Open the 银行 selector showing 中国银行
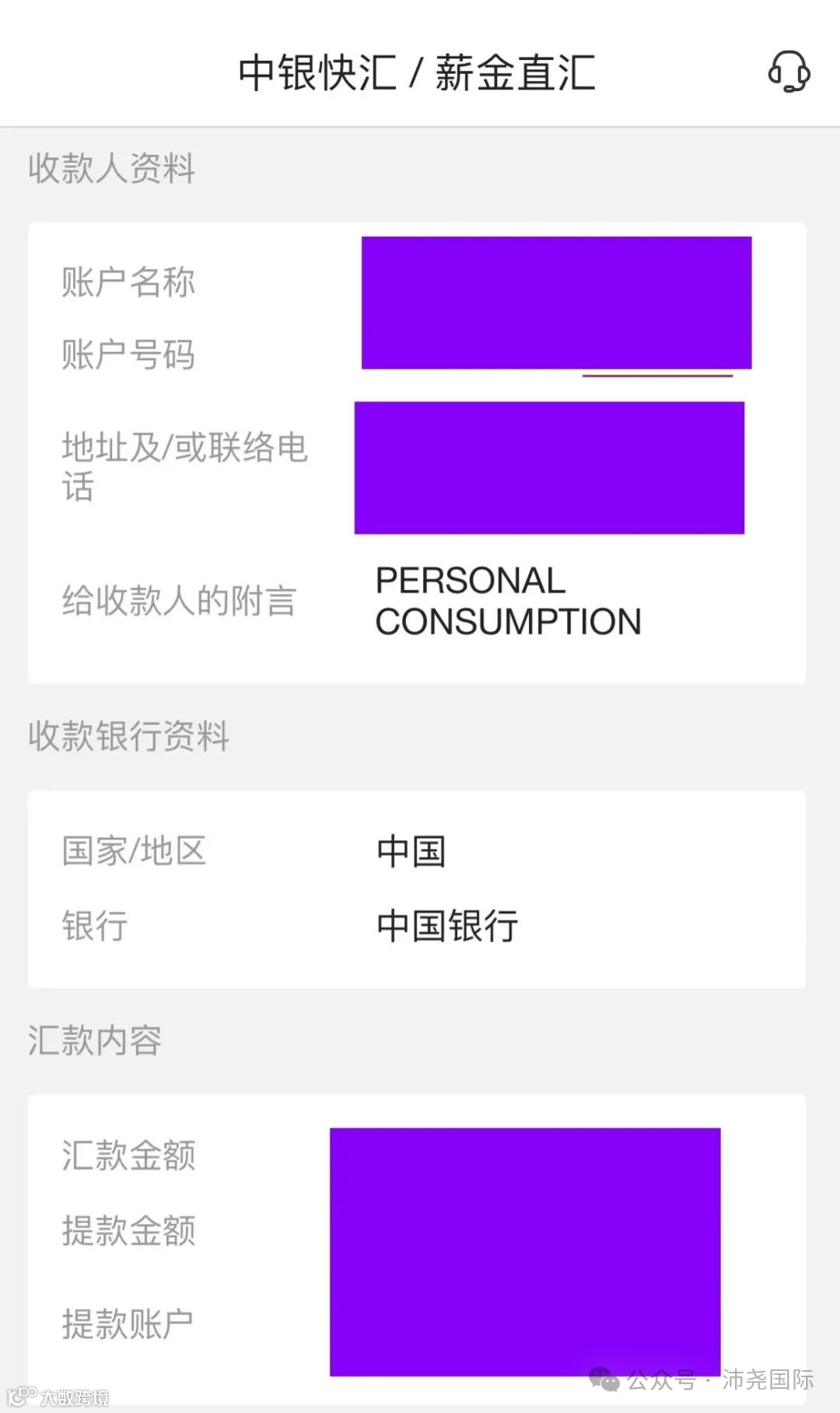The height and width of the screenshot is (1413, 840). [447, 924]
